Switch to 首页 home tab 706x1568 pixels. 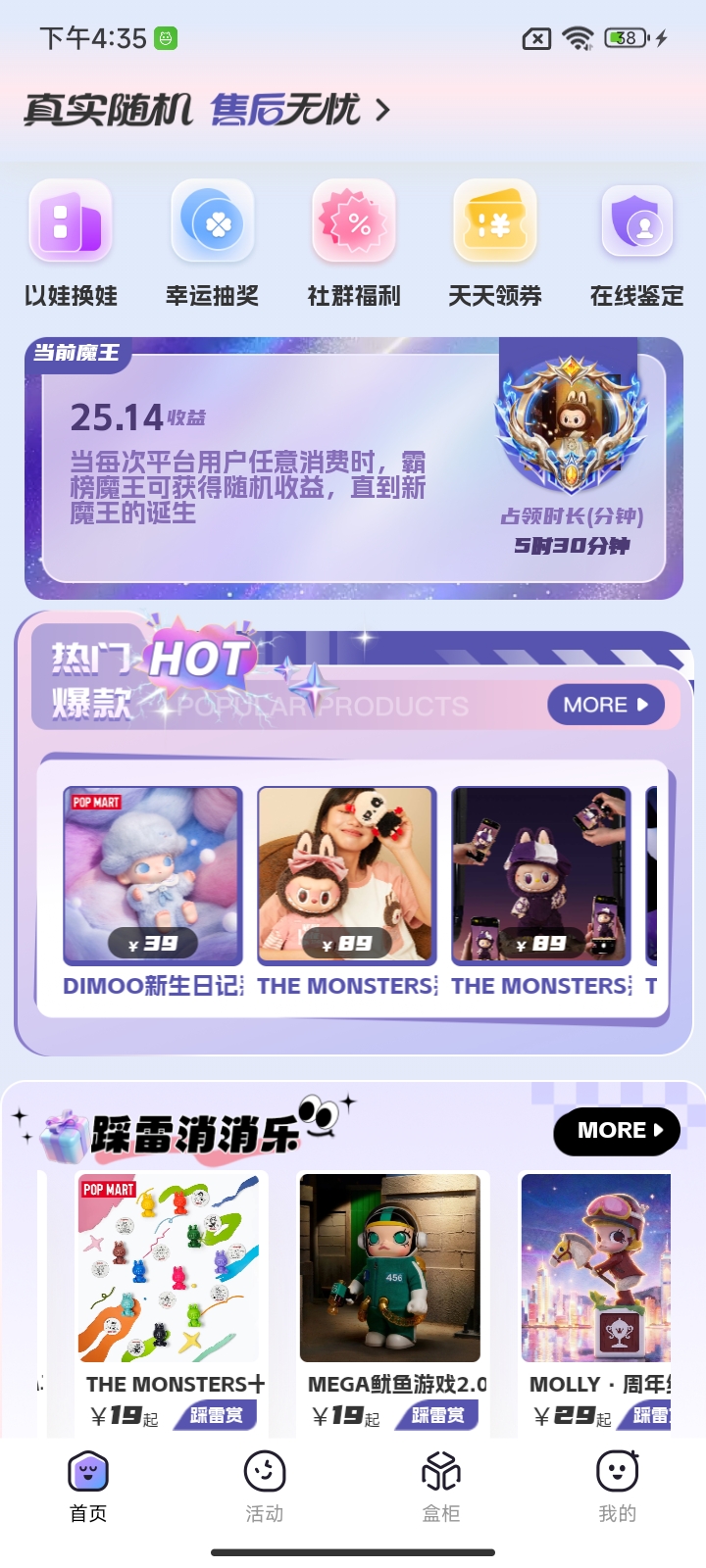point(88,1486)
